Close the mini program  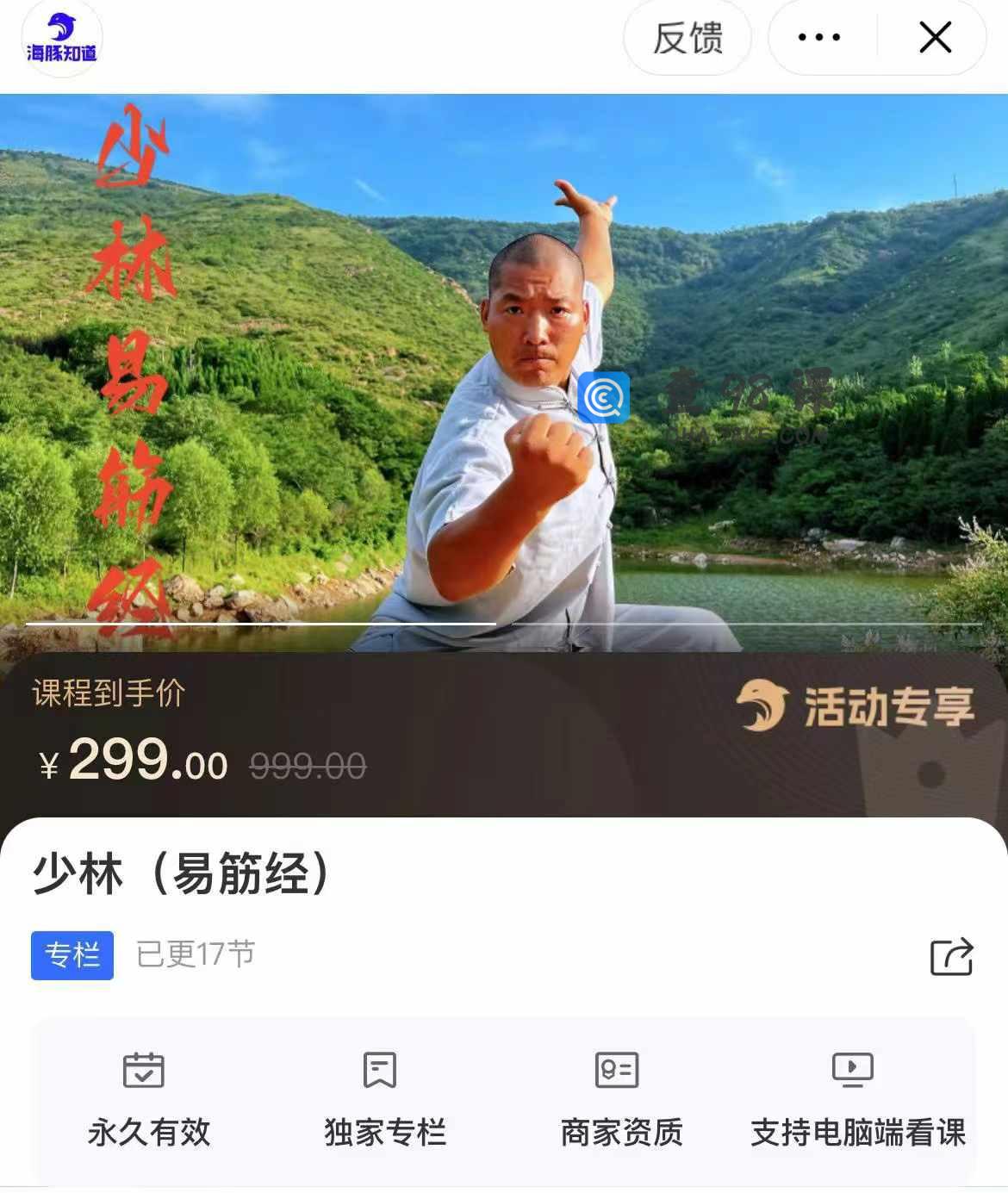tap(935, 38)
